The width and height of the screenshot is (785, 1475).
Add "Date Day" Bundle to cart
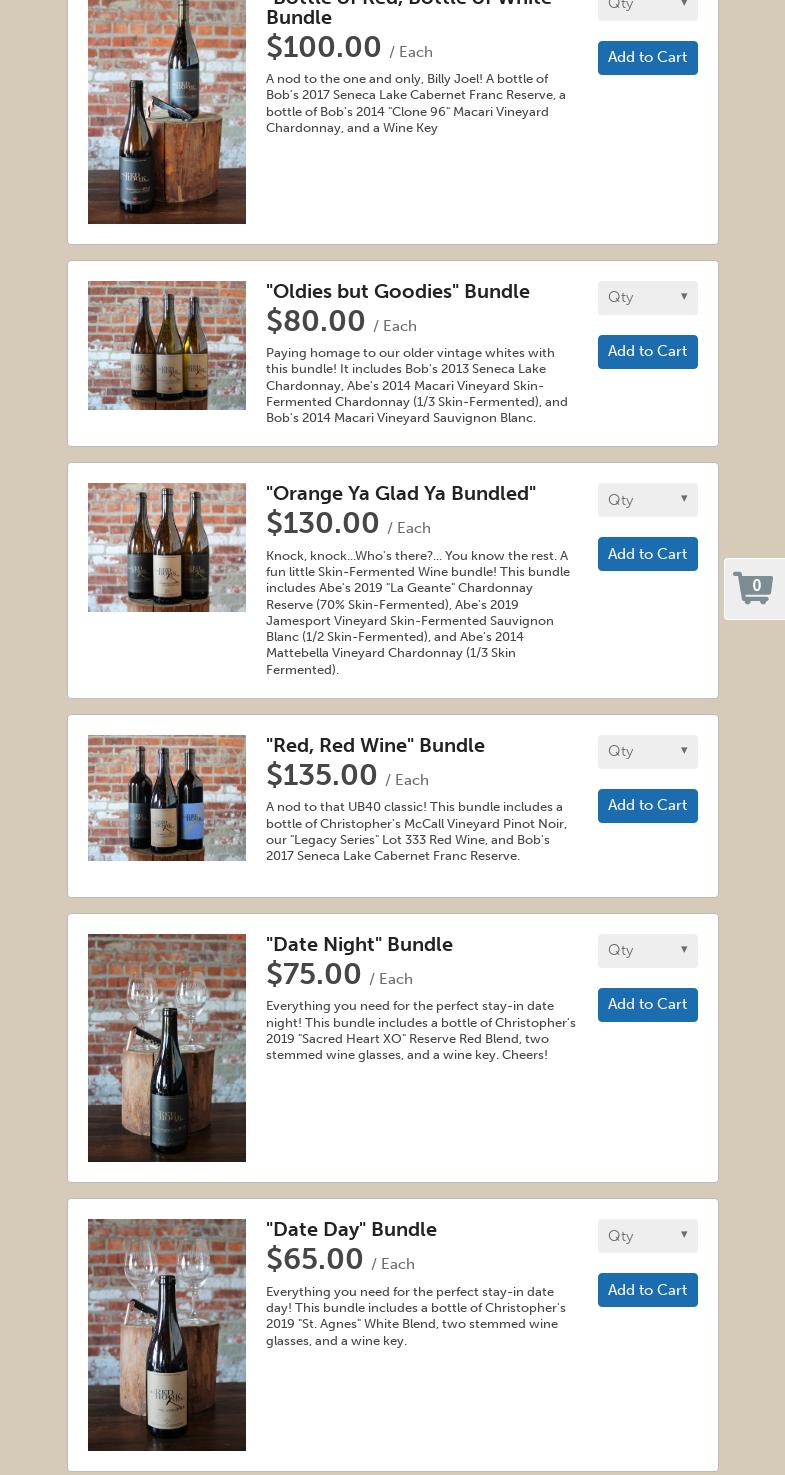pyautogui.click(x=647, y=1290)
